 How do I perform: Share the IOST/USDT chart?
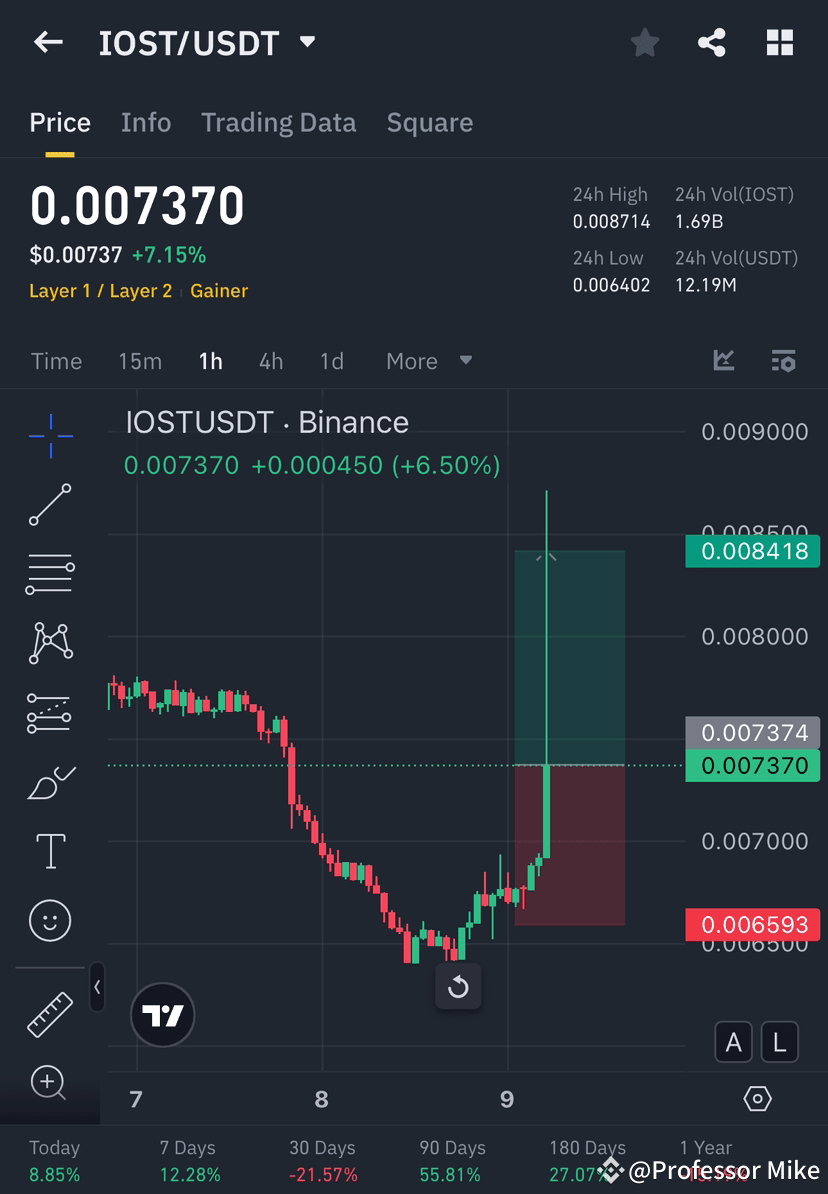point(712,42)
